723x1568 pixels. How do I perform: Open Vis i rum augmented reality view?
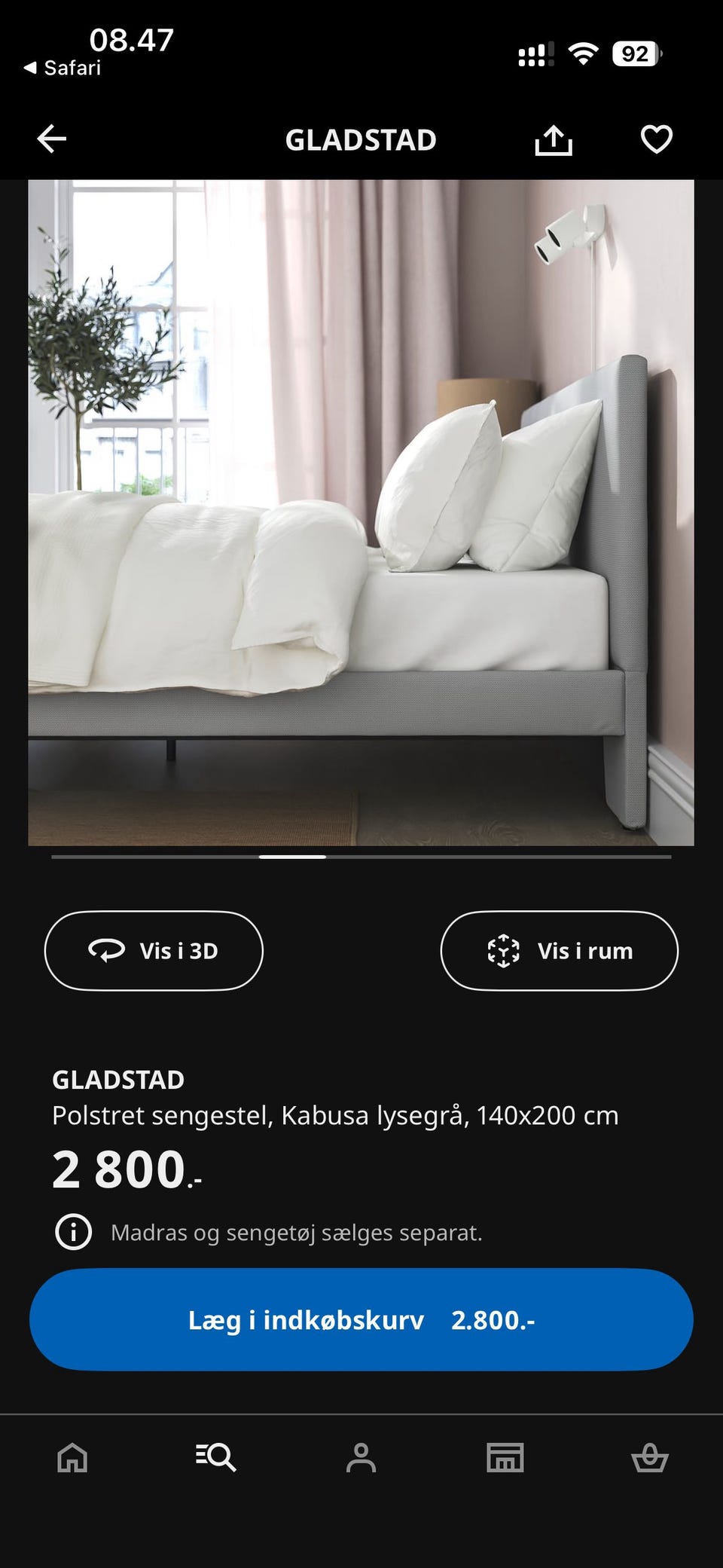(x=560, y=950)
